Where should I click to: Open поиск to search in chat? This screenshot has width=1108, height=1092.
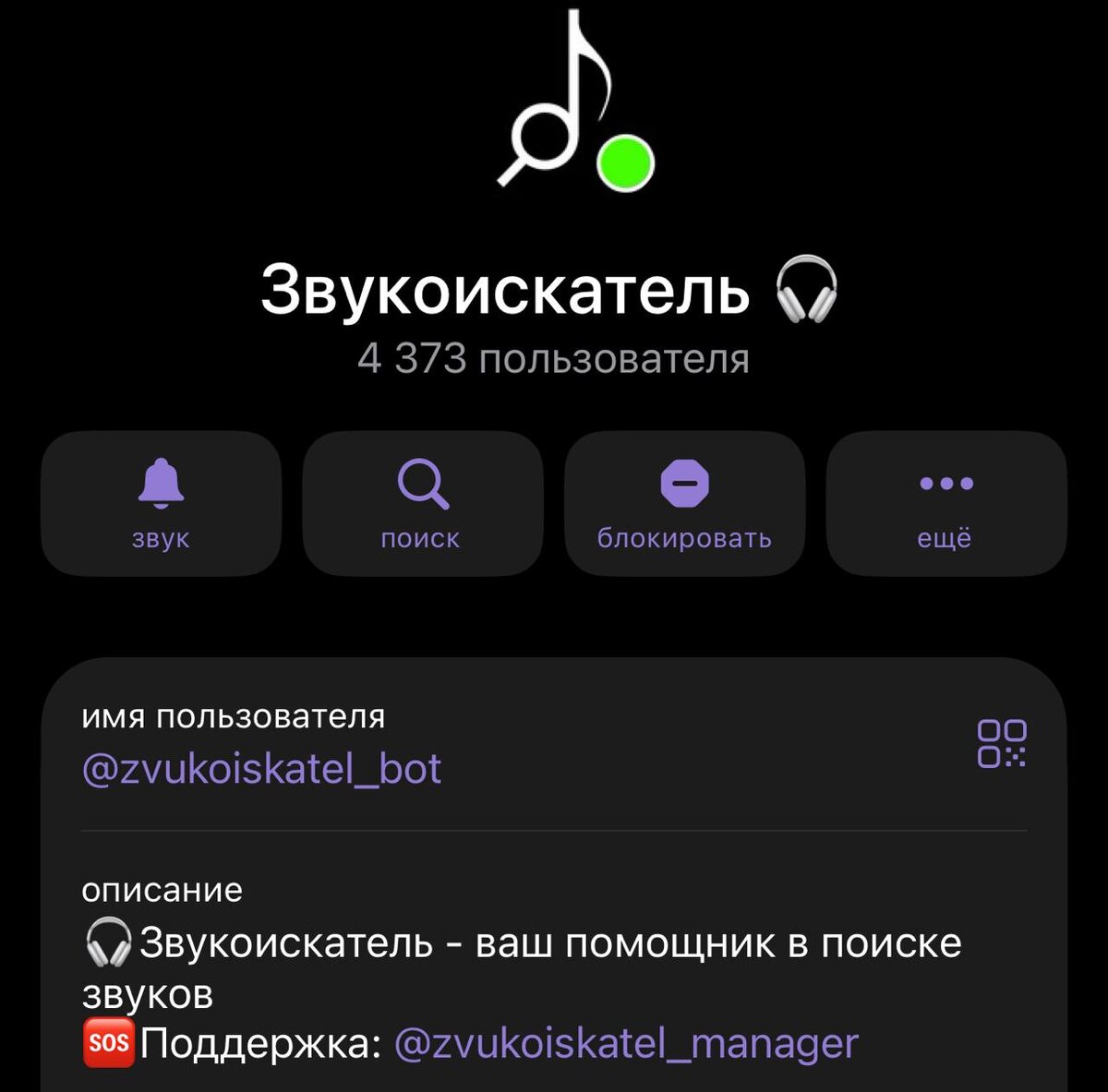tap(422, 504)
